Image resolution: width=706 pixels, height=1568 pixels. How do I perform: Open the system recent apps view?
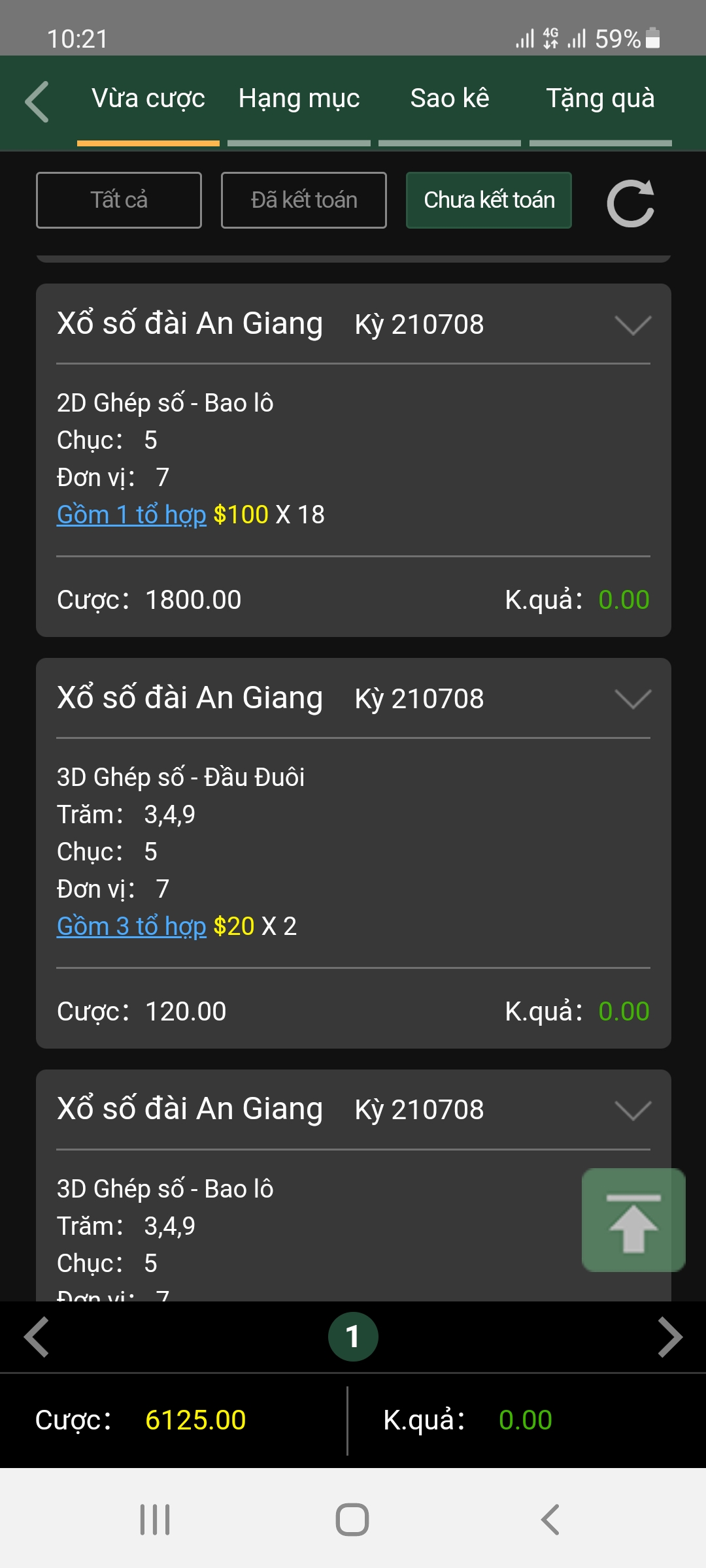(155, 1520)
